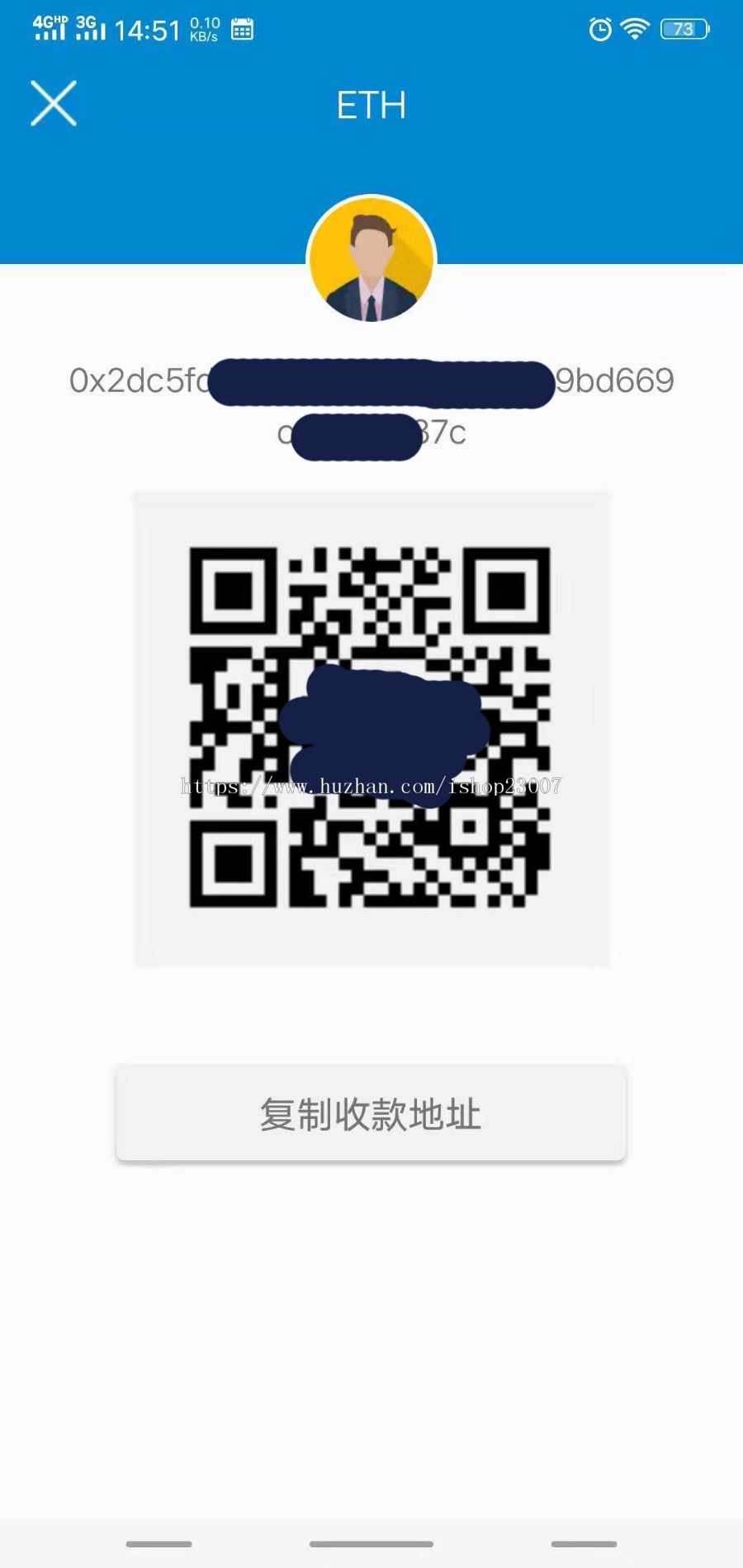Tap the ETH wallet address starting with 0x2dc5
Screen dimensions: 743x1568
(371, 380)
